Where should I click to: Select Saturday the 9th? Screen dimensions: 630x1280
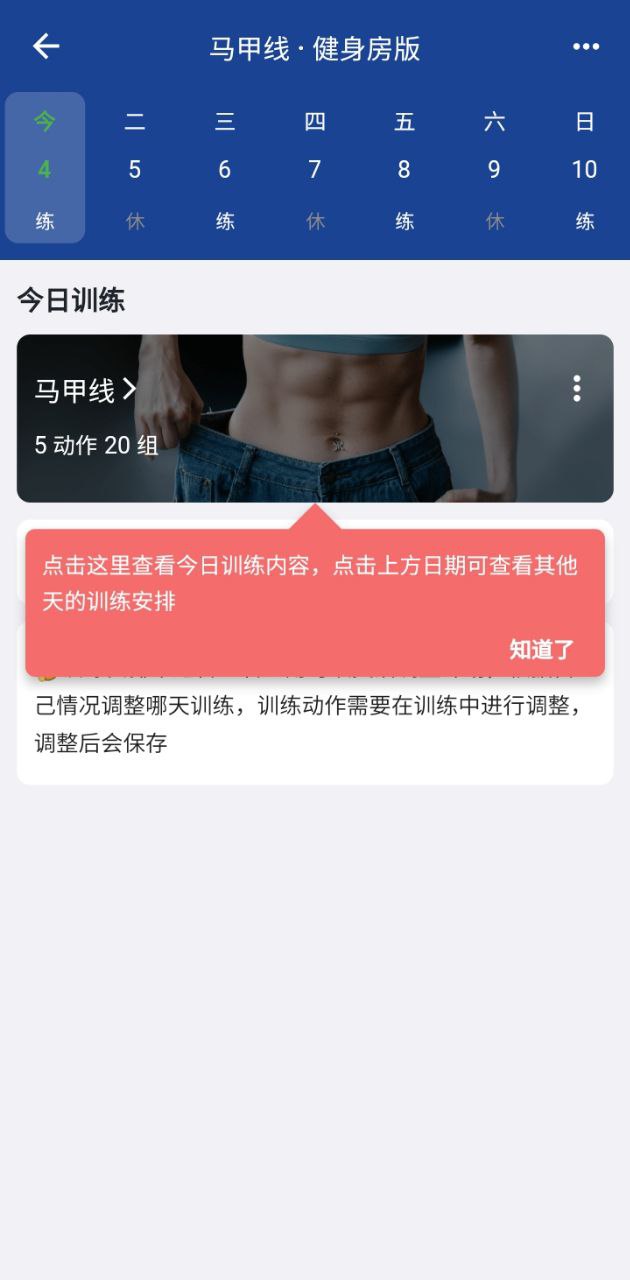click(494, 169)
